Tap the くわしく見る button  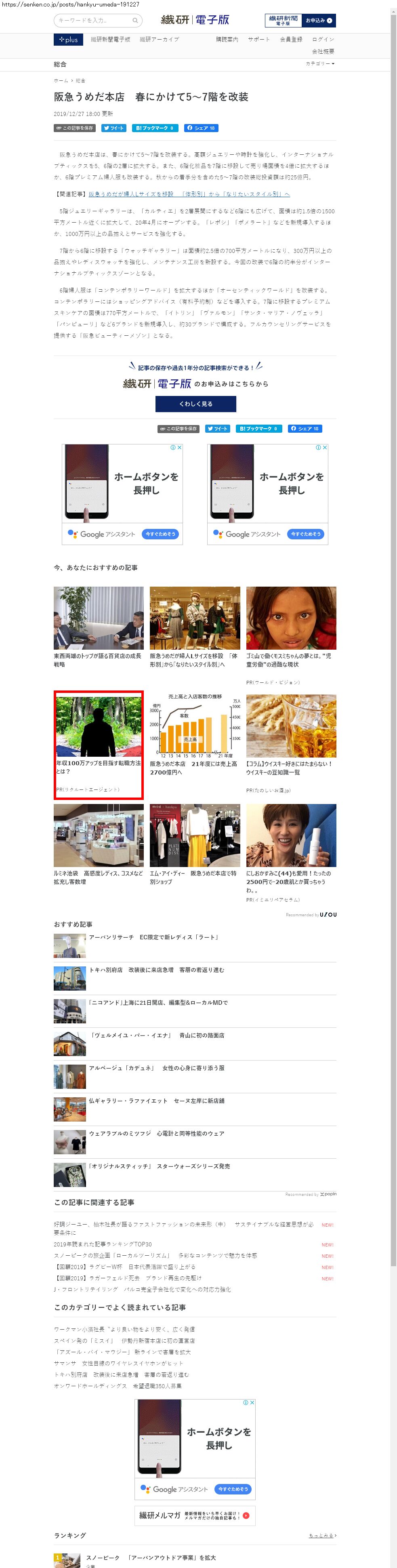(195, 404)
